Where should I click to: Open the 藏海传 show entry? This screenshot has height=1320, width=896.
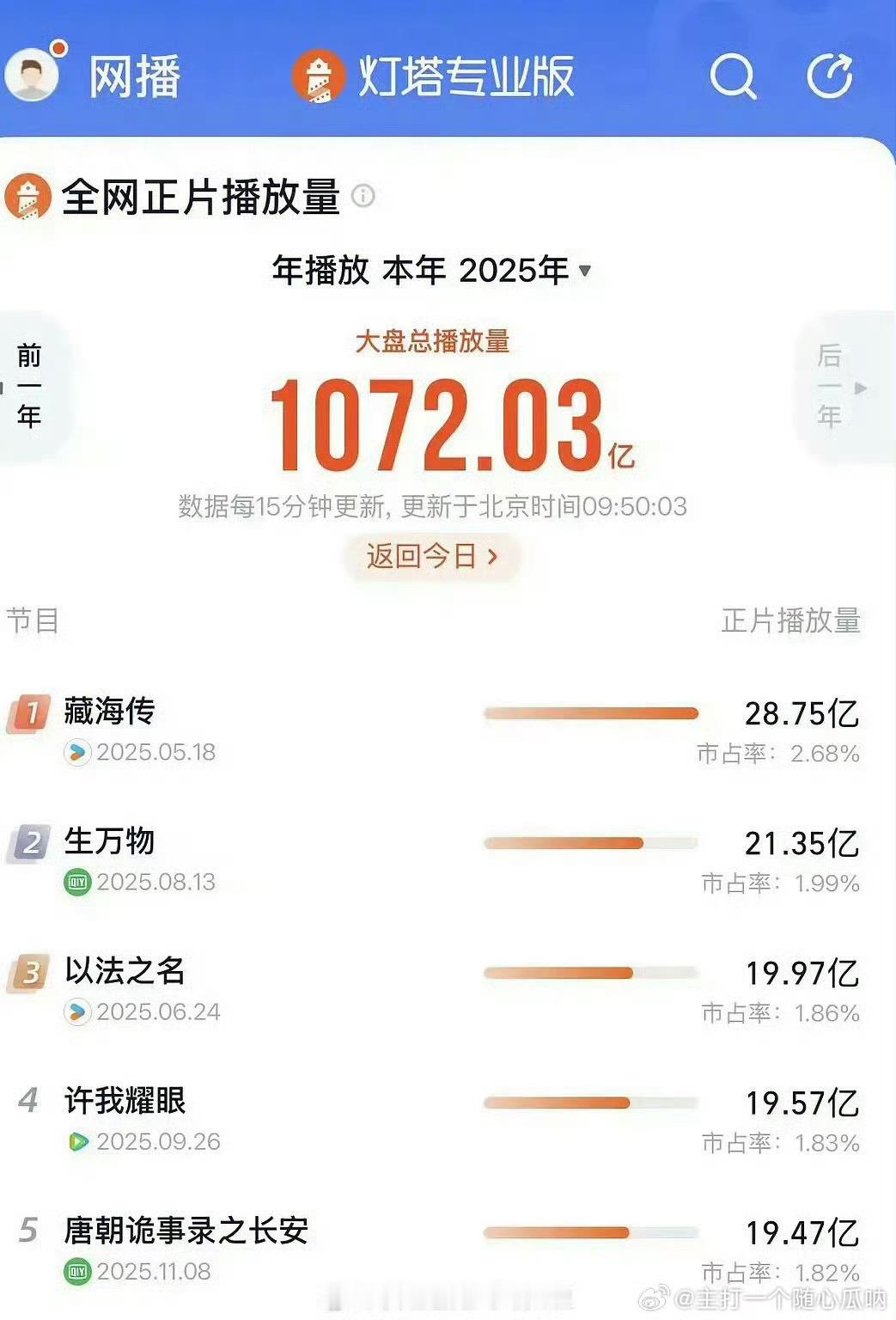(110, 712)
